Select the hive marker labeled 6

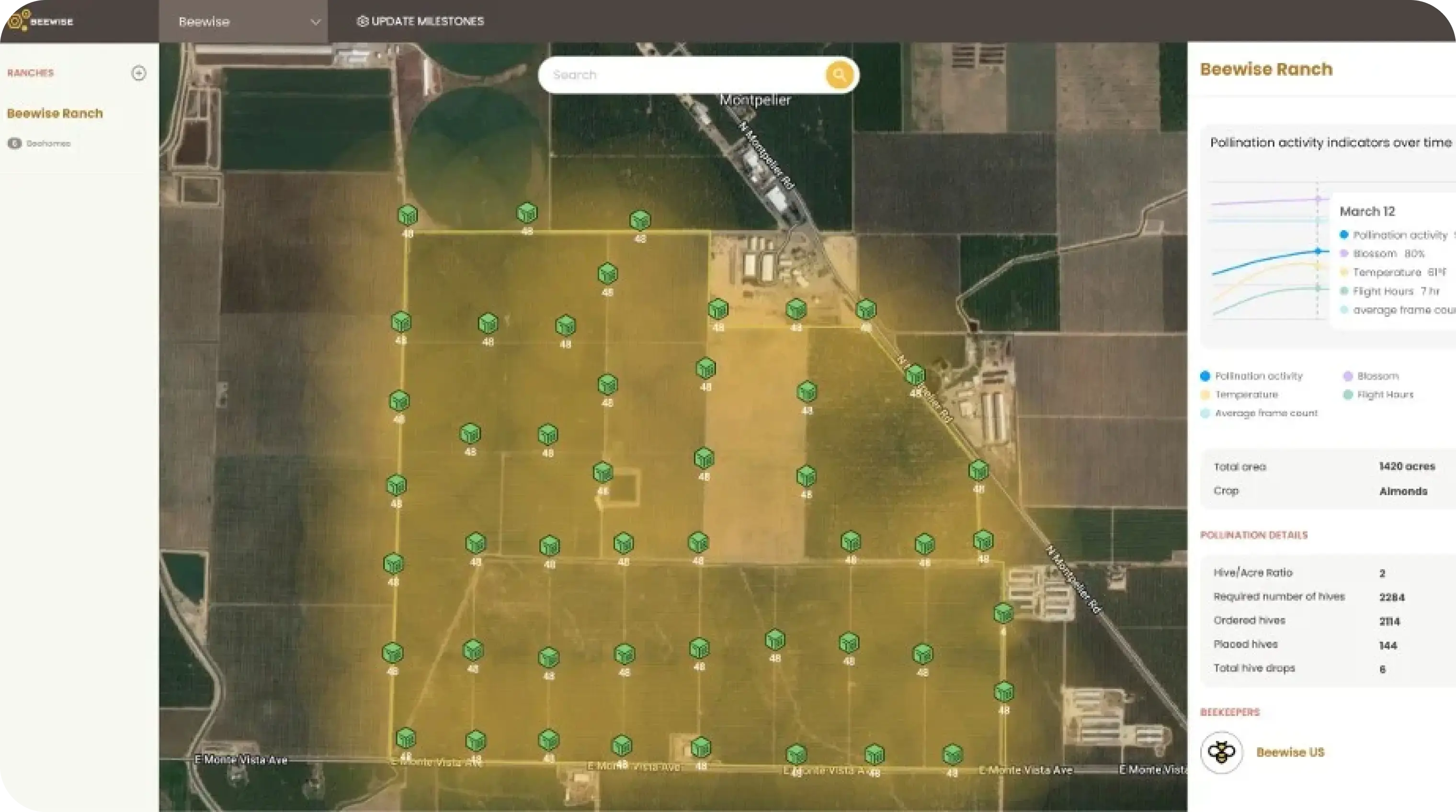pyautogui.click(x=1003, y=613)
